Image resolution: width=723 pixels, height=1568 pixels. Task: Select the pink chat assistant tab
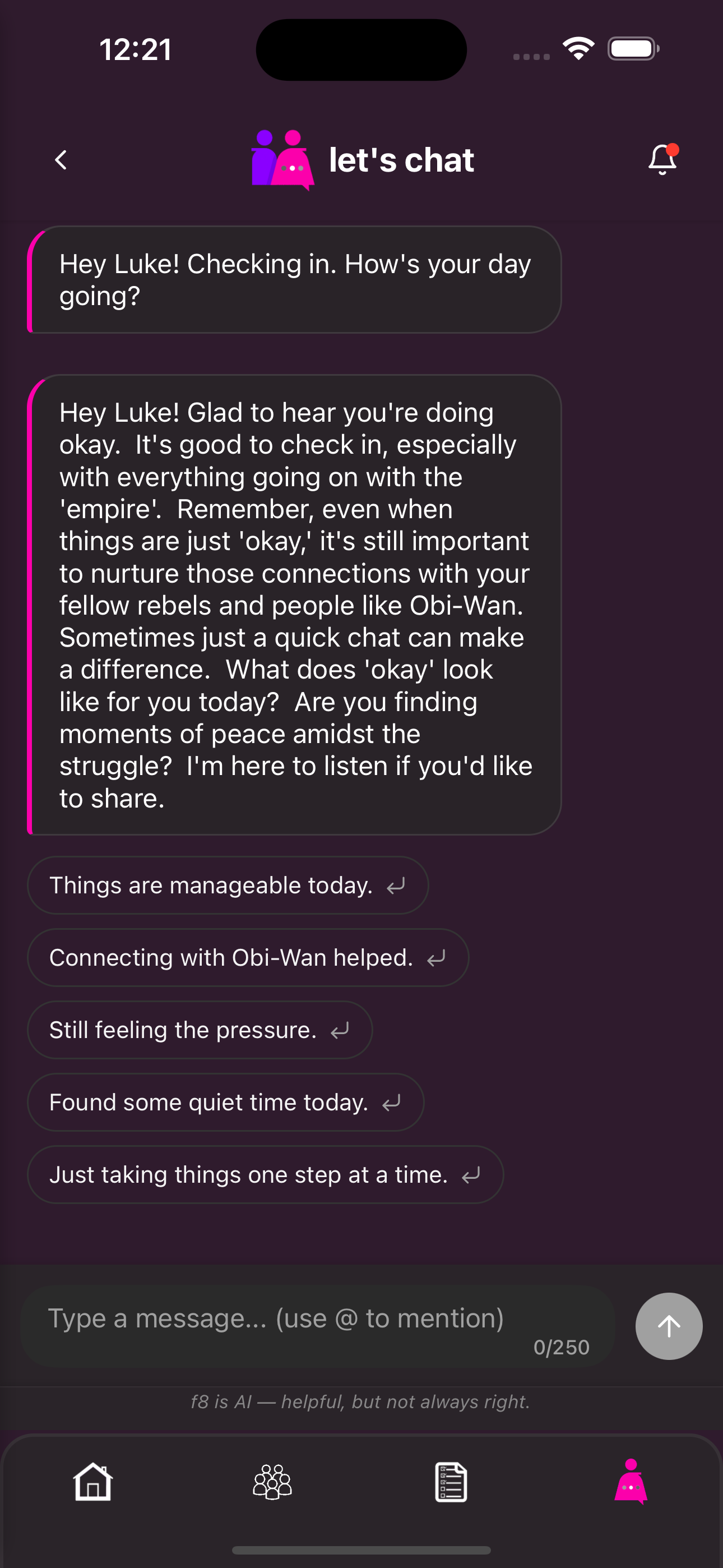point(631,1482)
